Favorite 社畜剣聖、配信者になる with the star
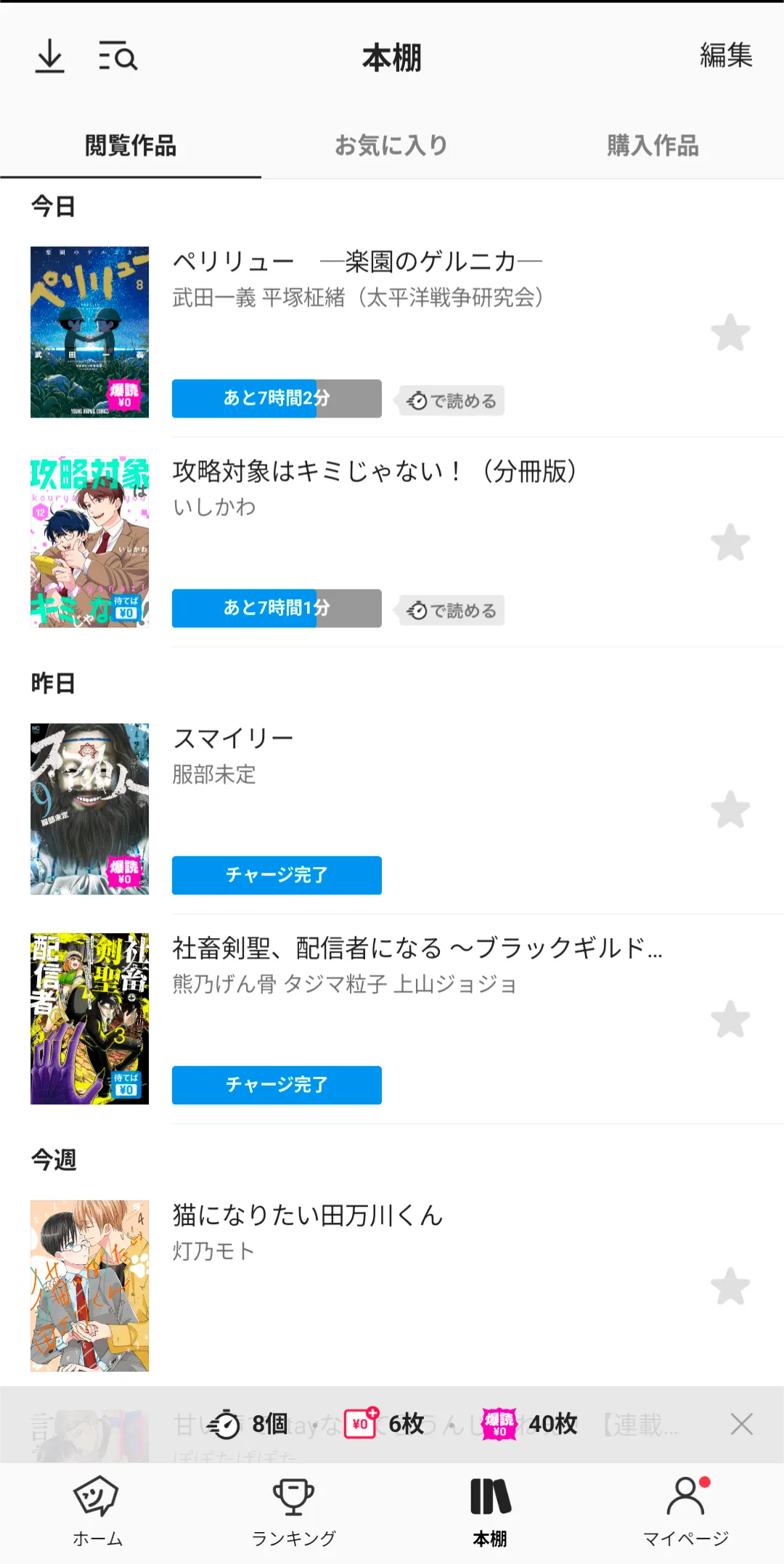This screenshot has width=784, height=1564. pos(730,1019)
